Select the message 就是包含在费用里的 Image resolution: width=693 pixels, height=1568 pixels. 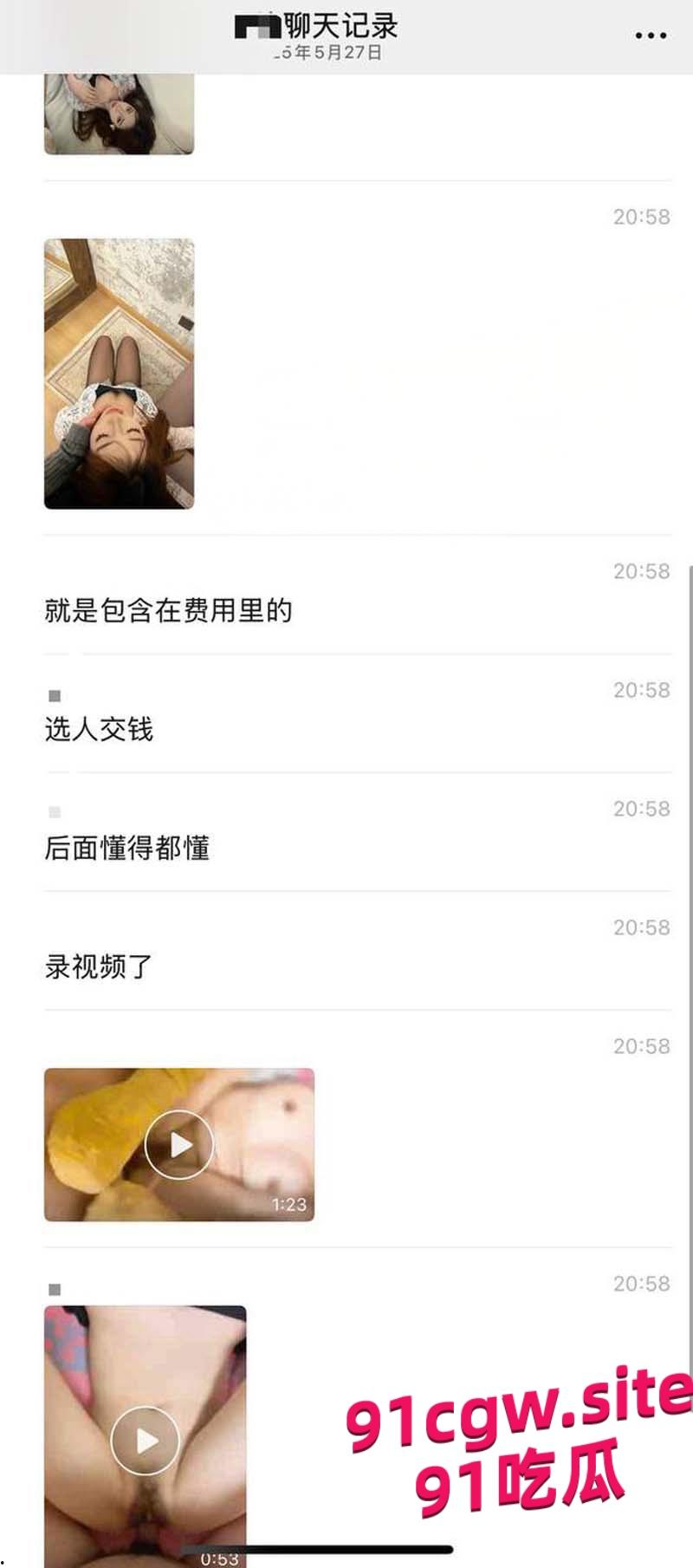coord(168,610)
